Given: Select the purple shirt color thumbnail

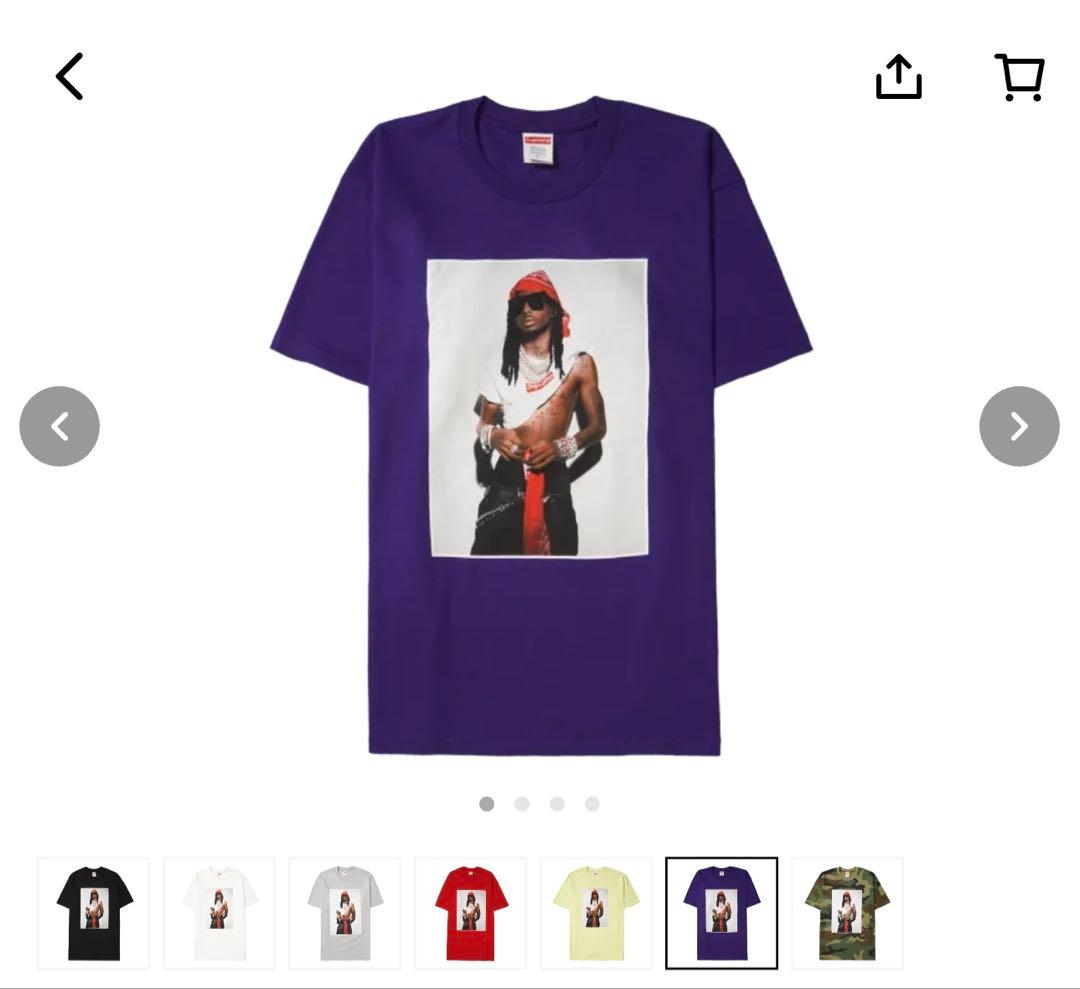Looking at the screenshot, I should (x=721, y=913).
